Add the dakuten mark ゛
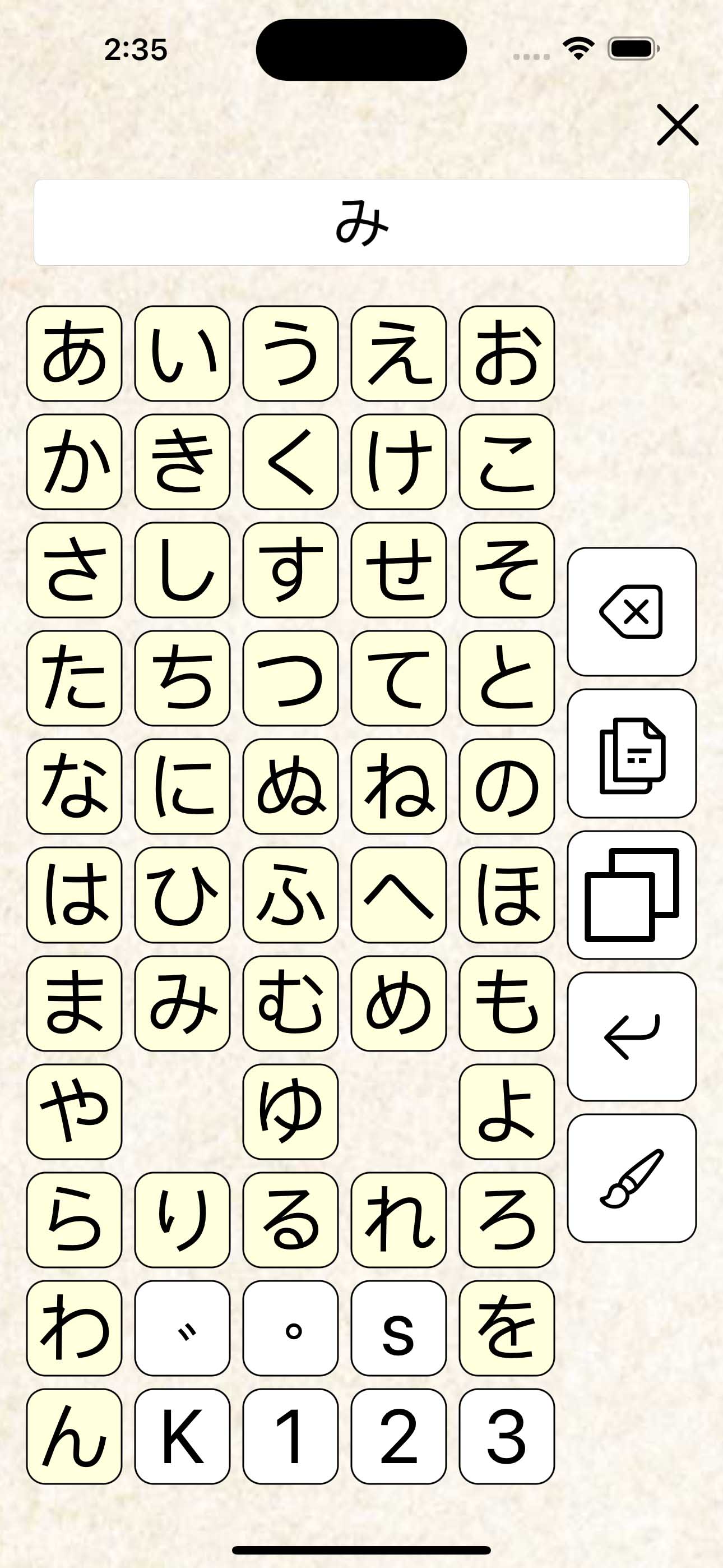This screenshot has height=1568, width=723. click(182, 1328)
